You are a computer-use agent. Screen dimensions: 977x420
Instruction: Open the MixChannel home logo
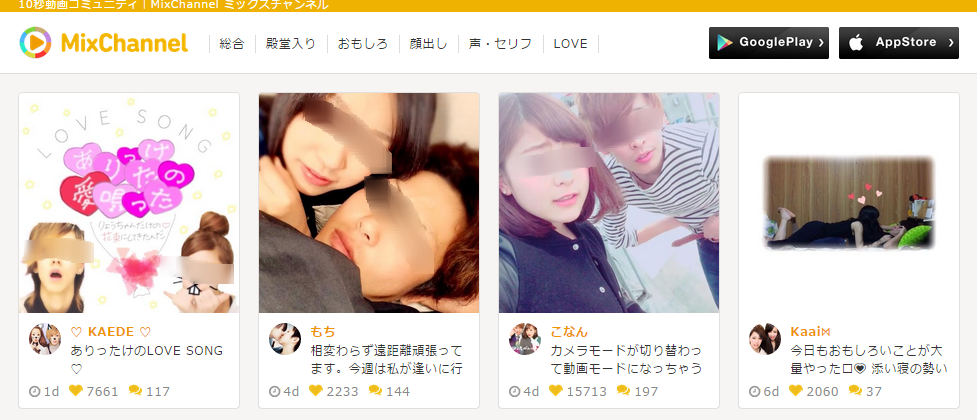pos(103,43)
